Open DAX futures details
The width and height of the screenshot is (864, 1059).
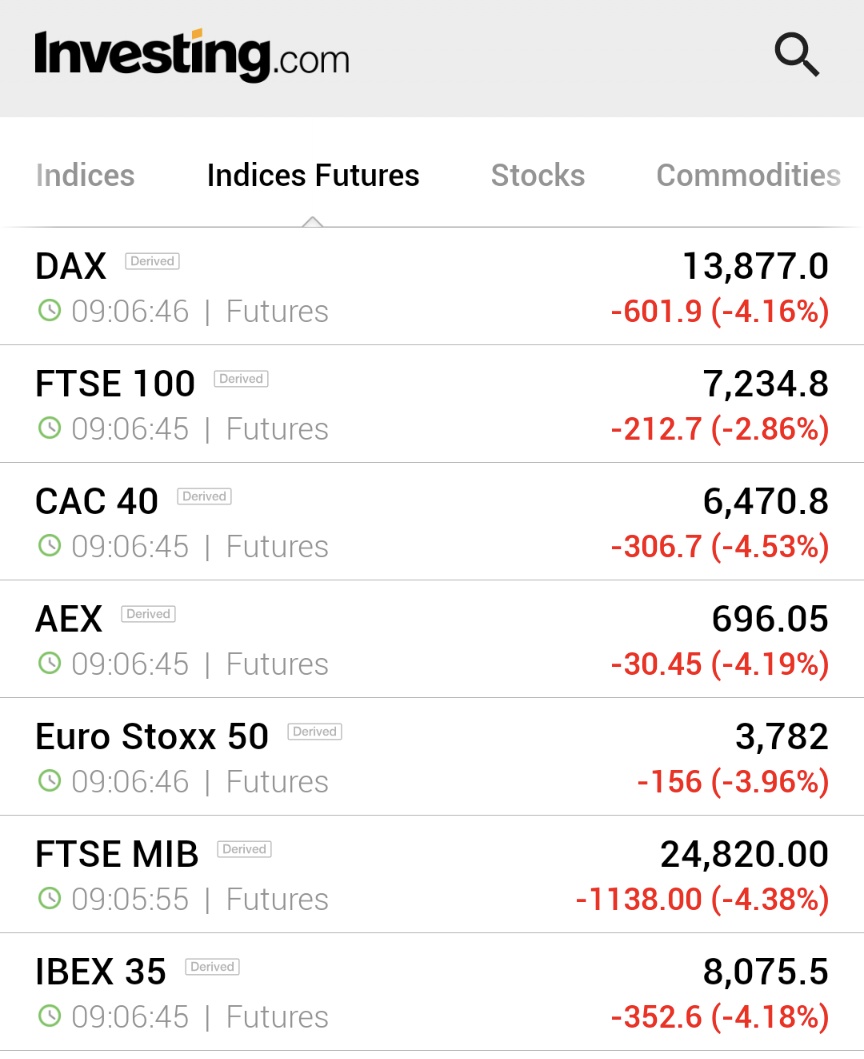click(432, 287)
